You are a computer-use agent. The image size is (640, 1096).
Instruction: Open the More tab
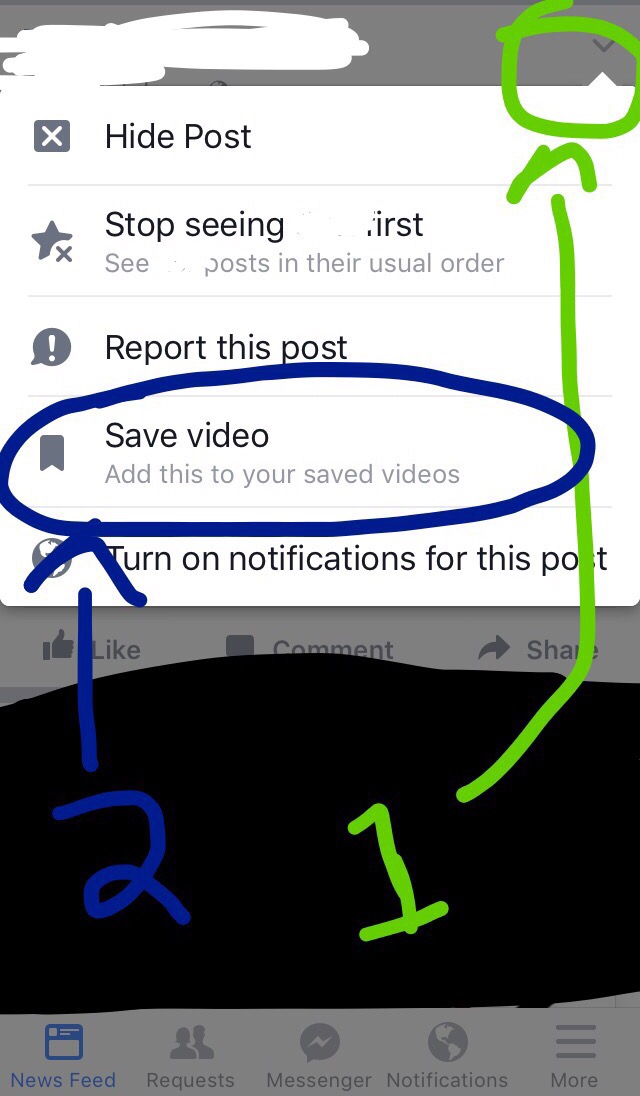click(x=575, y=1056)
